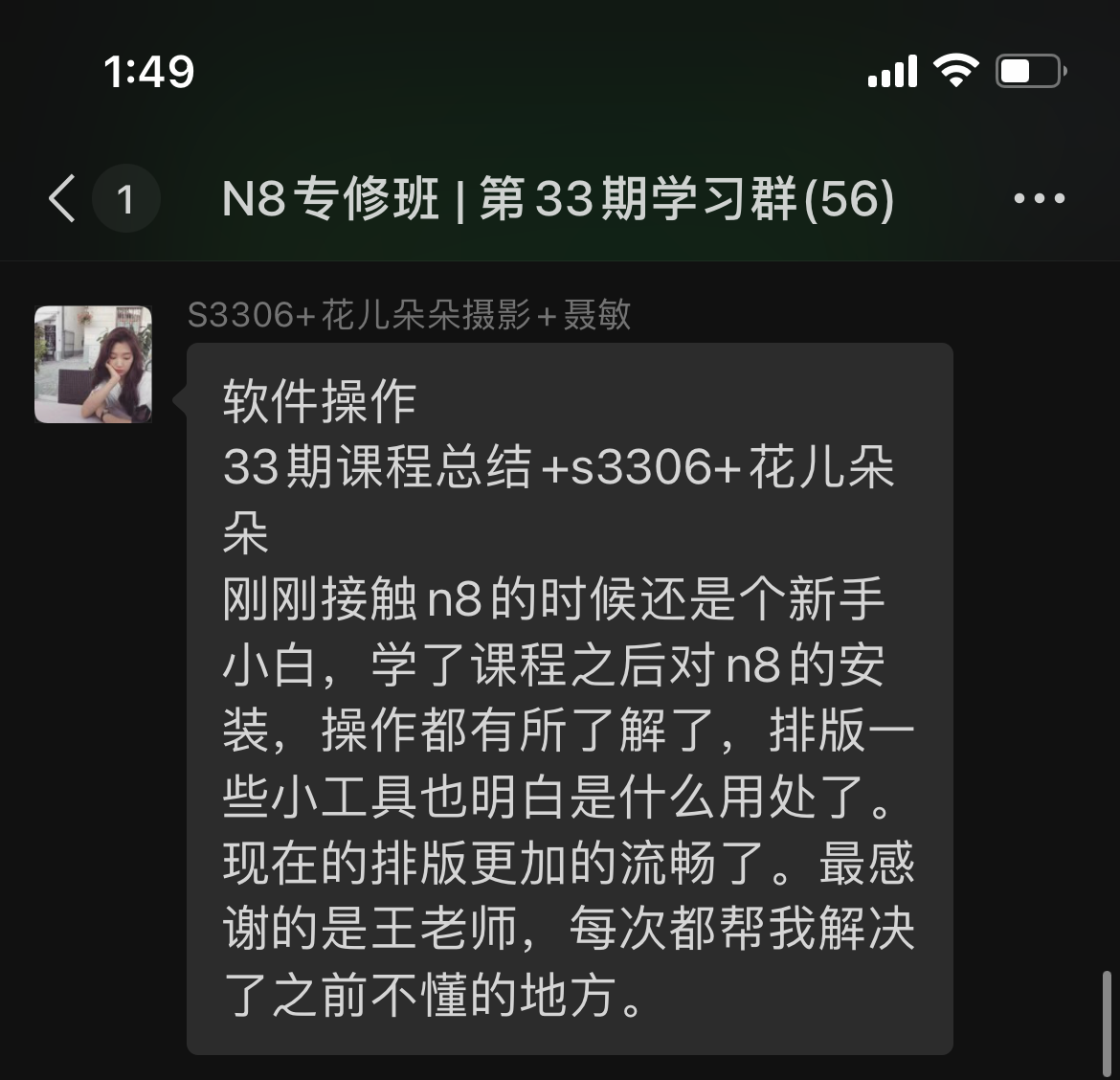1120x1080 pixels.
Task: Go back to the chat list
Action: tap(62, 199)
